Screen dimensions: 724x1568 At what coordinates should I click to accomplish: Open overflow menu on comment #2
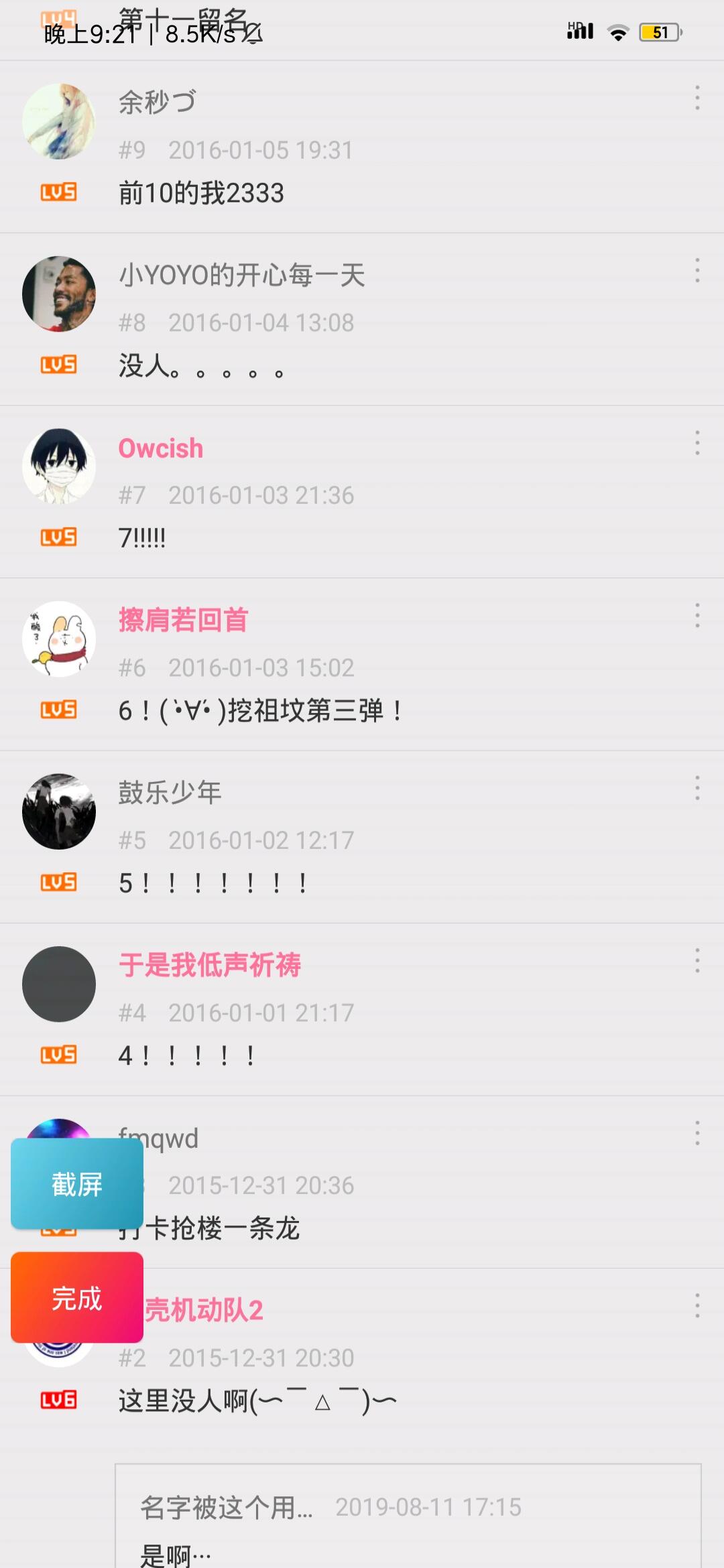(x=697, y=1305)
